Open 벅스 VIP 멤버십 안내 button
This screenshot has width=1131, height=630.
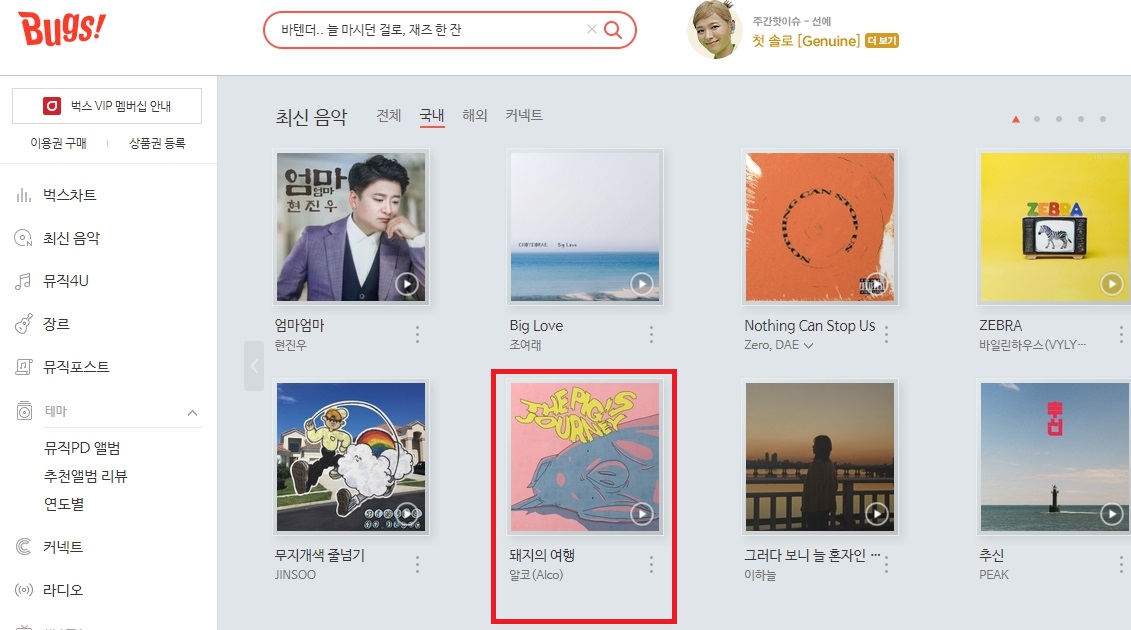tap(107, 105)
